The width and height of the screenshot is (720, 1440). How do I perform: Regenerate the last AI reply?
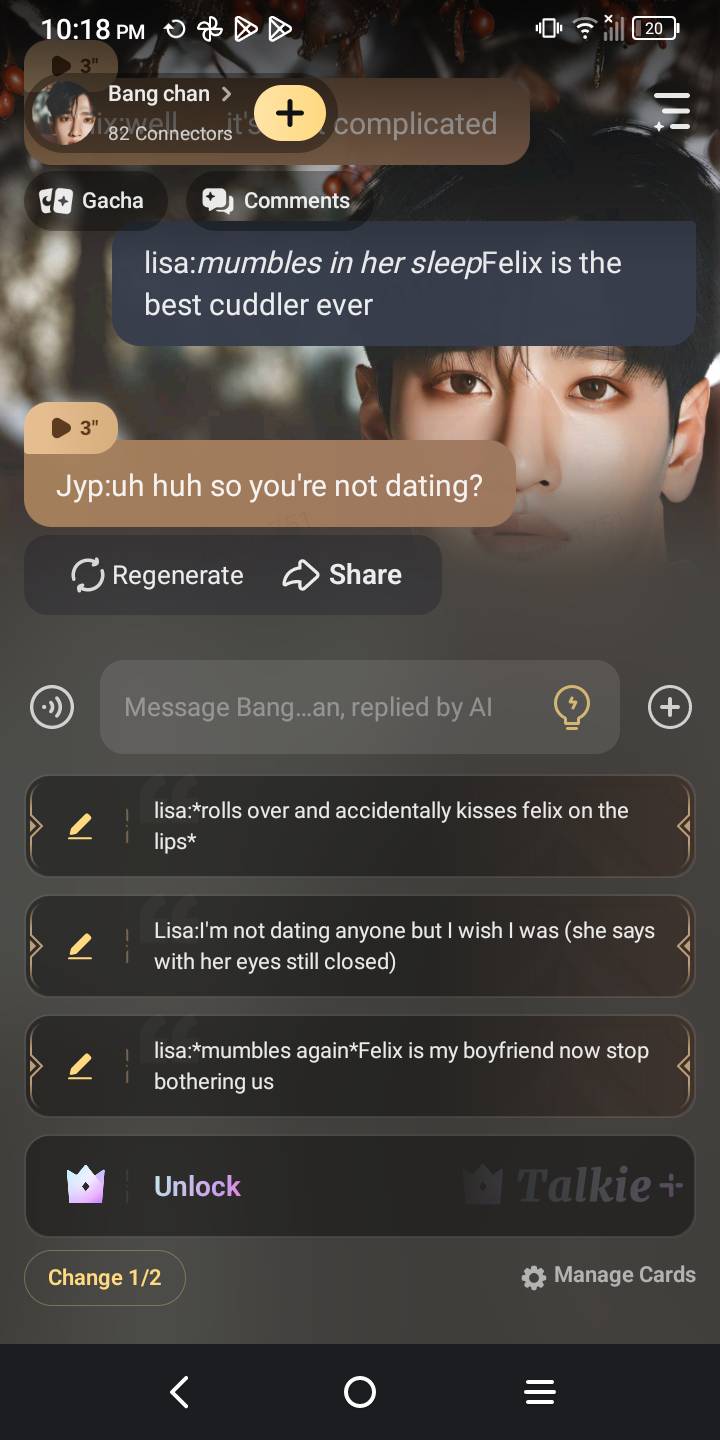158,575
